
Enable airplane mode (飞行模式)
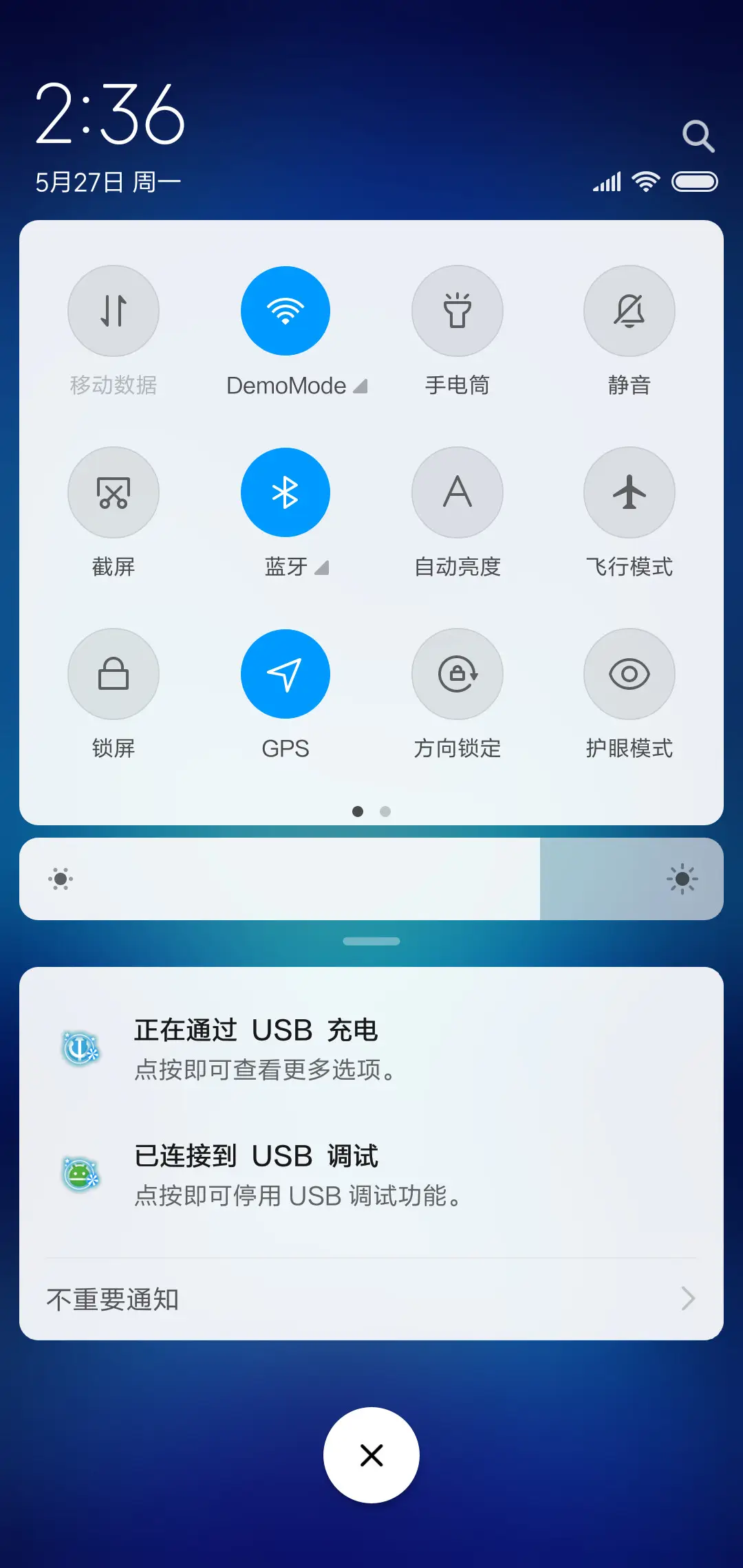(x=629, y=492)
